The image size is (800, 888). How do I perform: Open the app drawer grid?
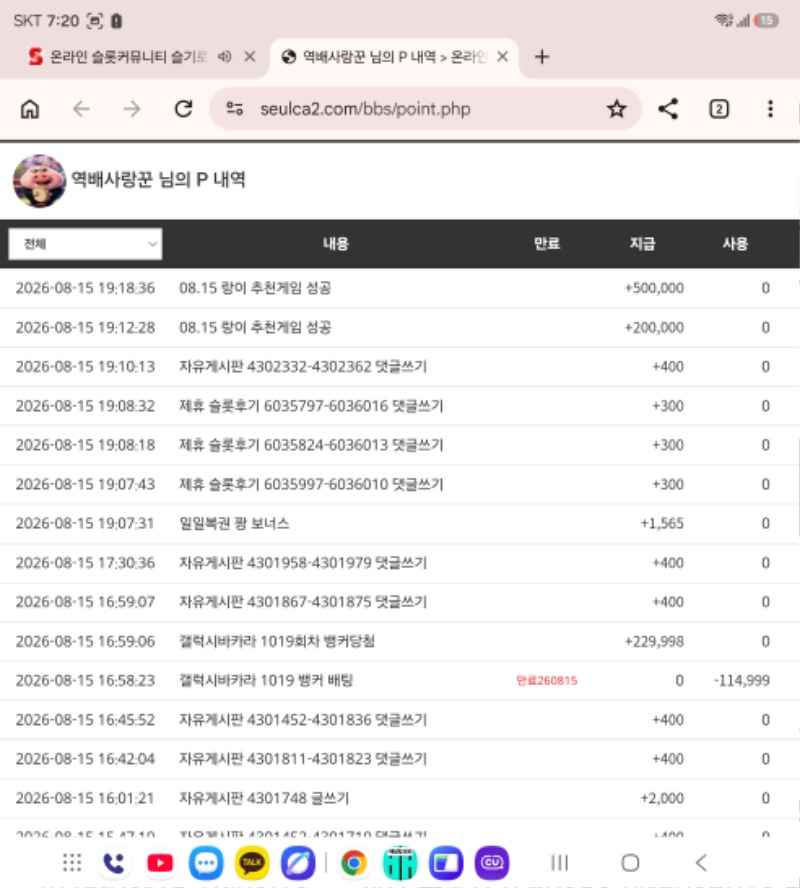72,863
